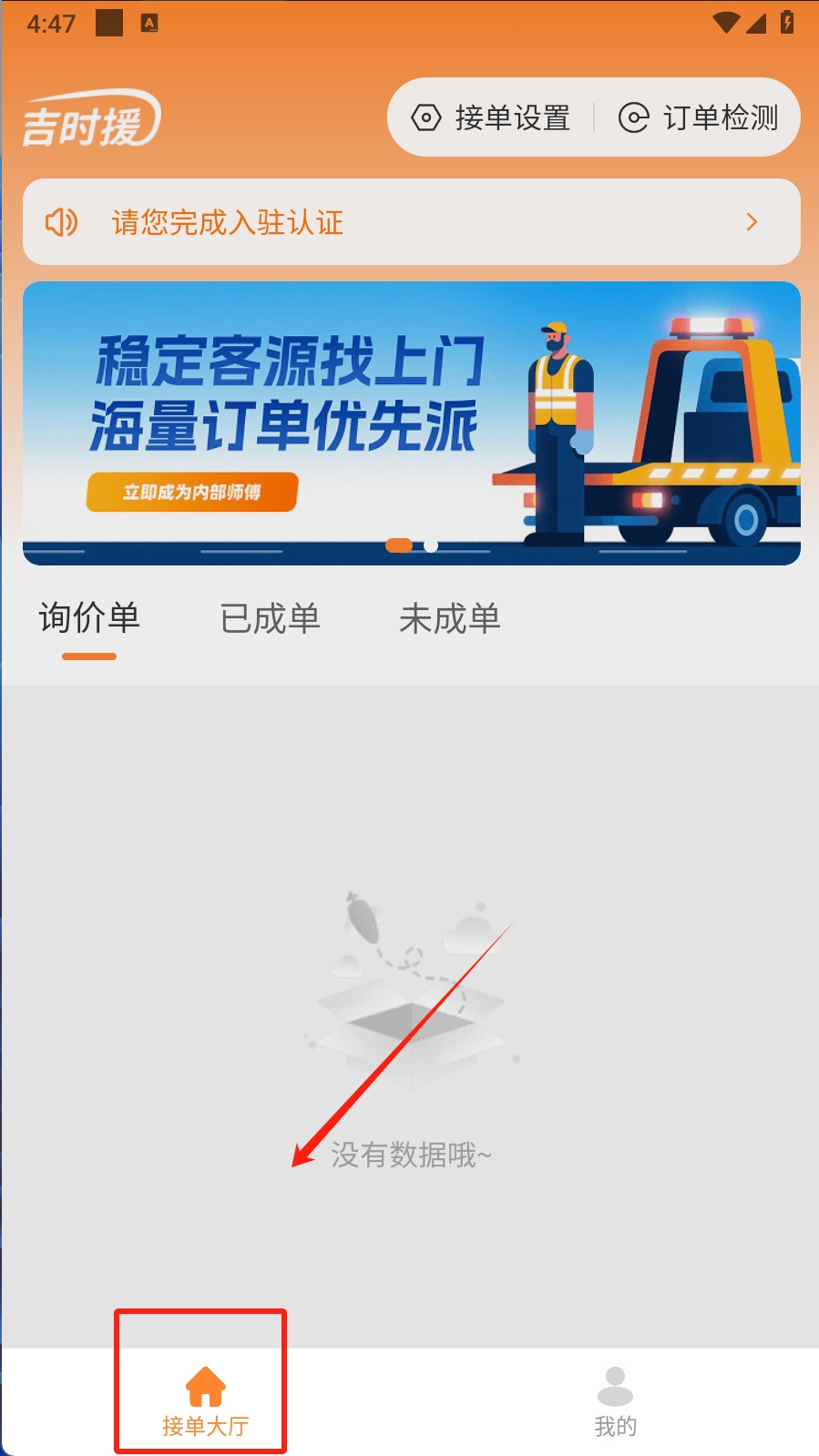Viewport: 819px width, 1456px height.
Task: Switch to the 询价单 tab
Action: 89,619
